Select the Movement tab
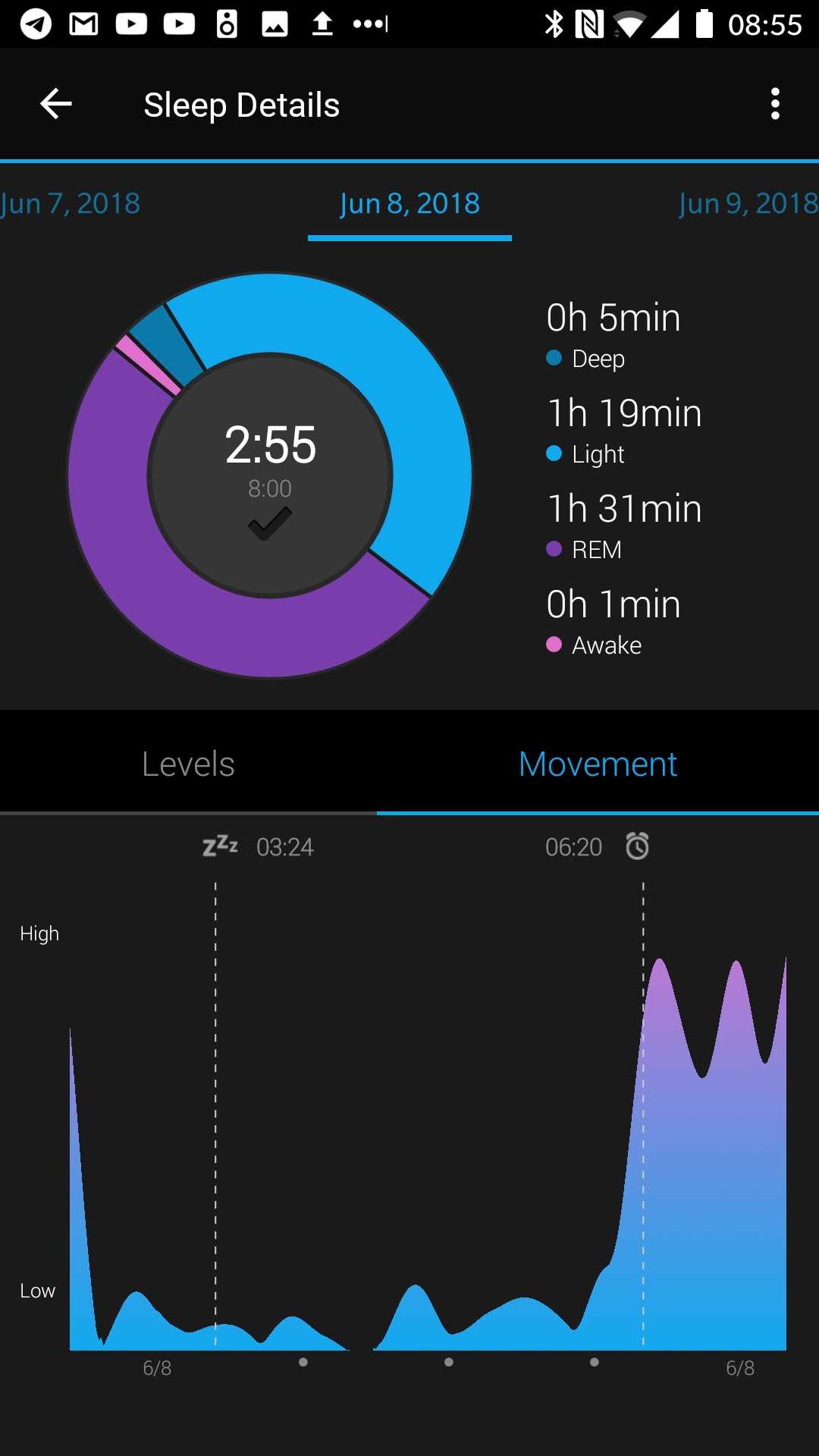The height and width of the screenshot is (1456, 819). click(598, 764)
